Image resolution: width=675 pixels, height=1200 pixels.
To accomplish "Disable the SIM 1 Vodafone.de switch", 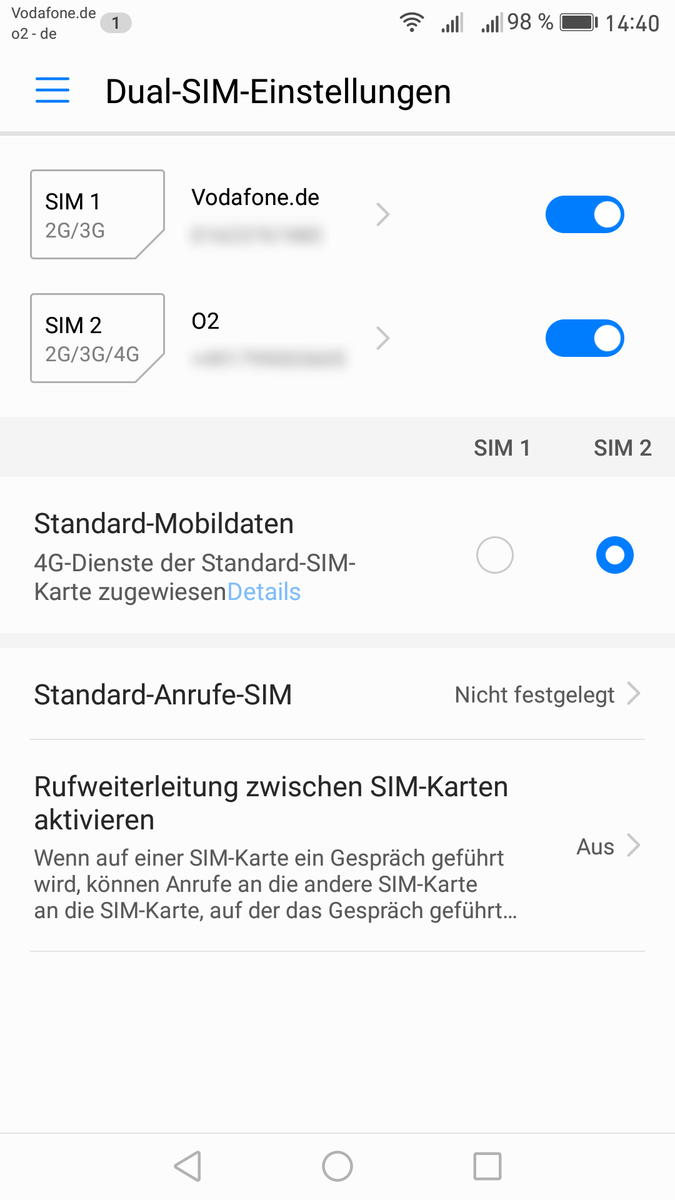I will (x=584, y=215).
